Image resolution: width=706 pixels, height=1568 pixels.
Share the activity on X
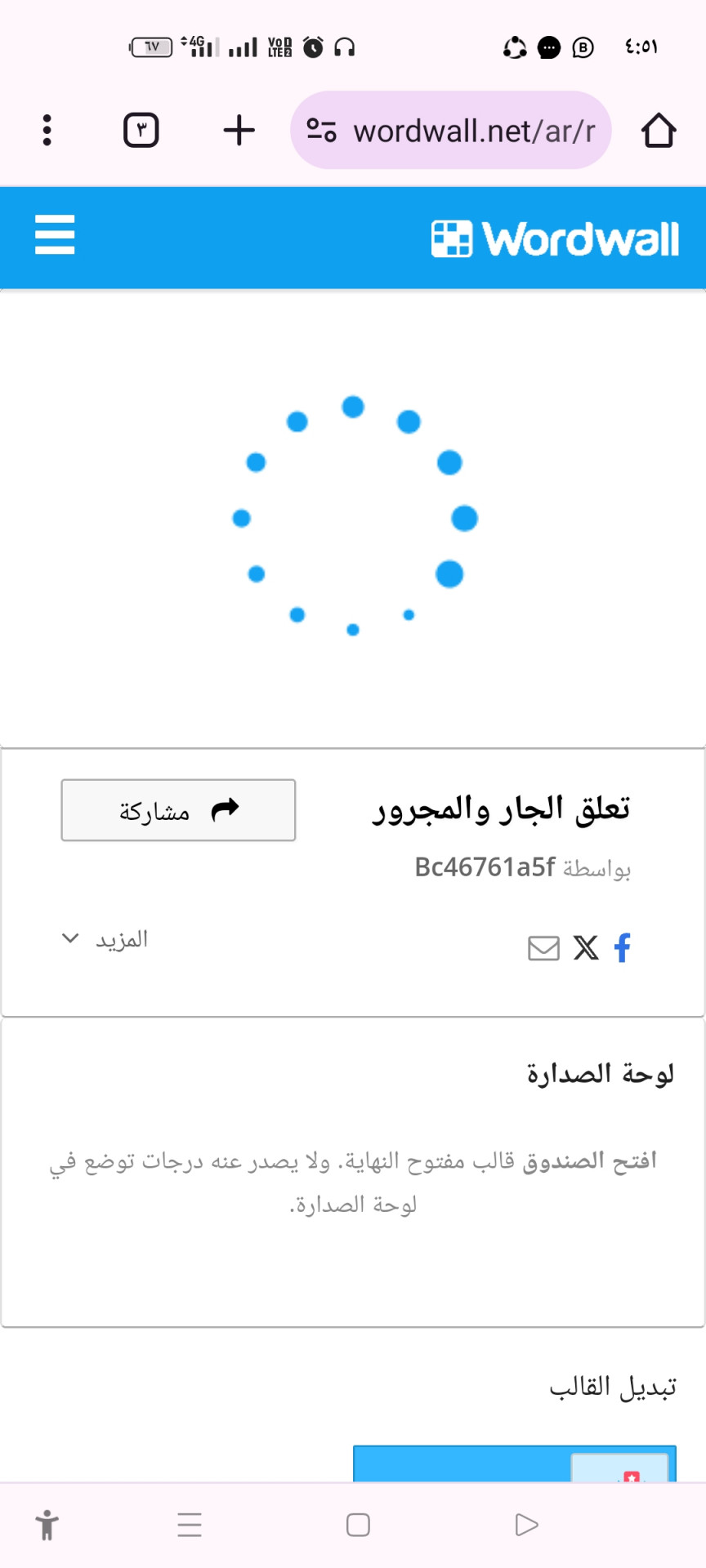pyautogui.click(x=586, y=947)
